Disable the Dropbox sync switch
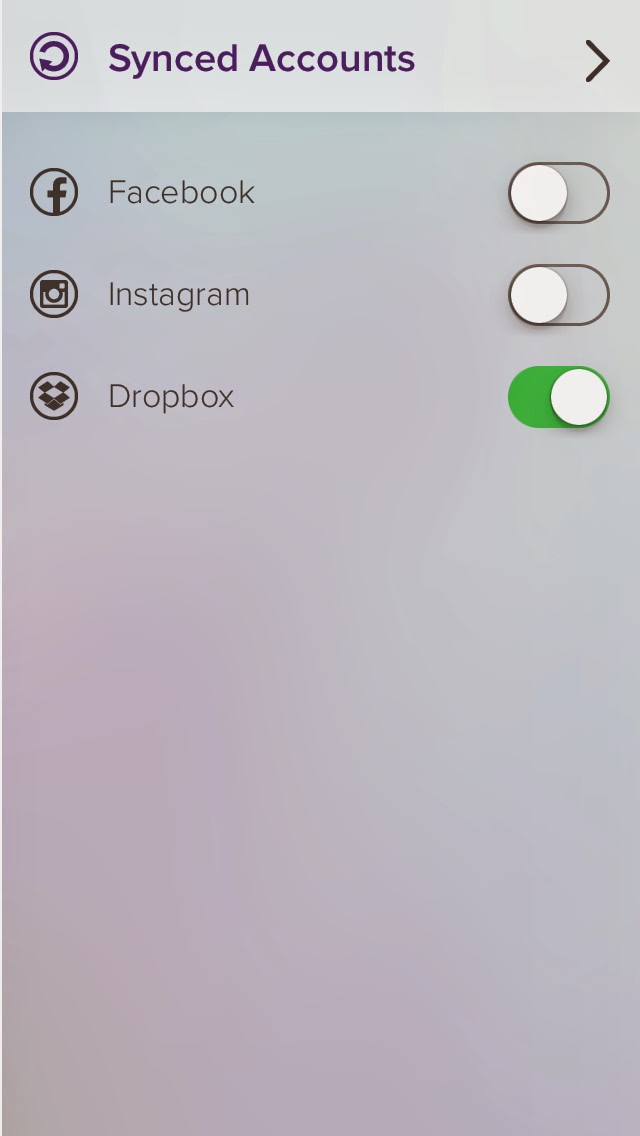 (x=559, y=397)
